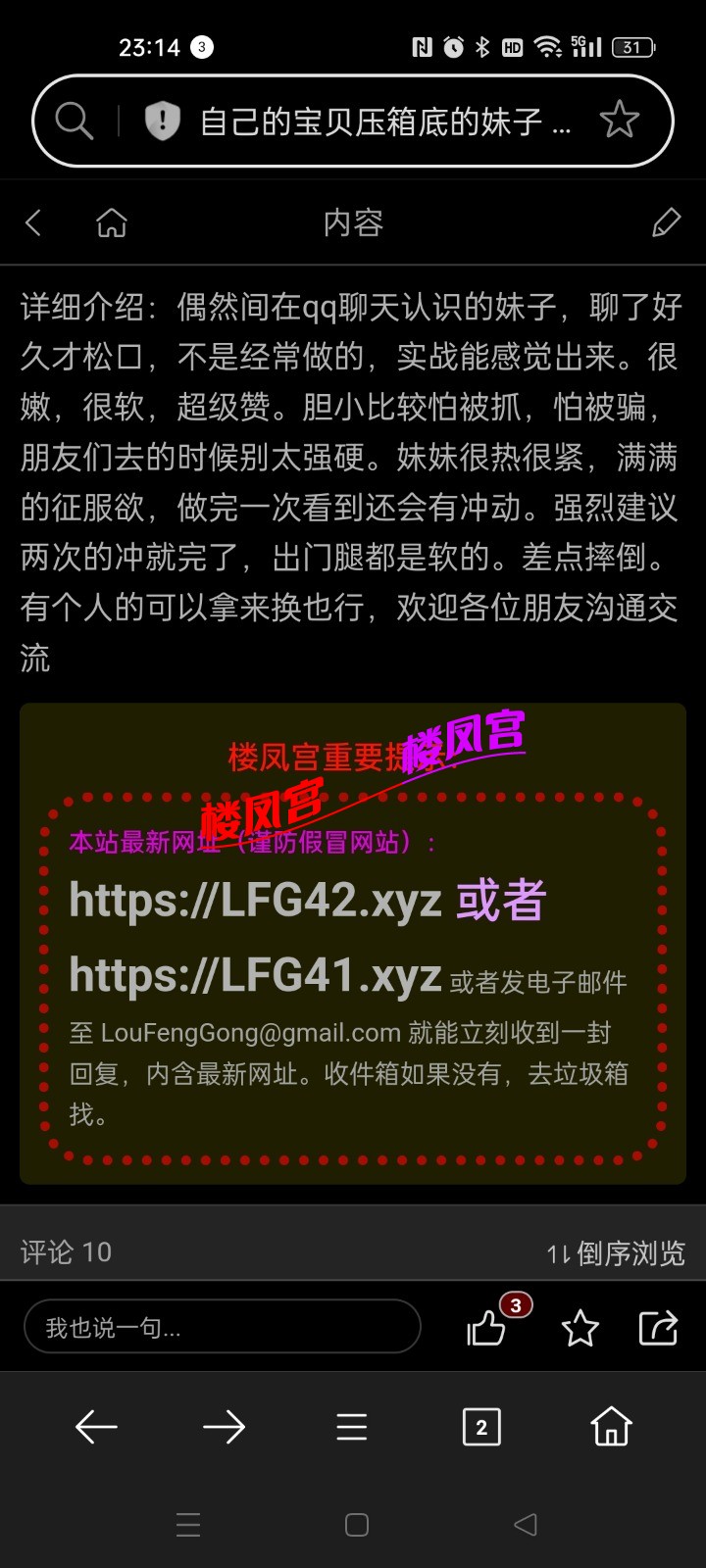
Task: Go forward in the browser
Action: point(224,1427)
